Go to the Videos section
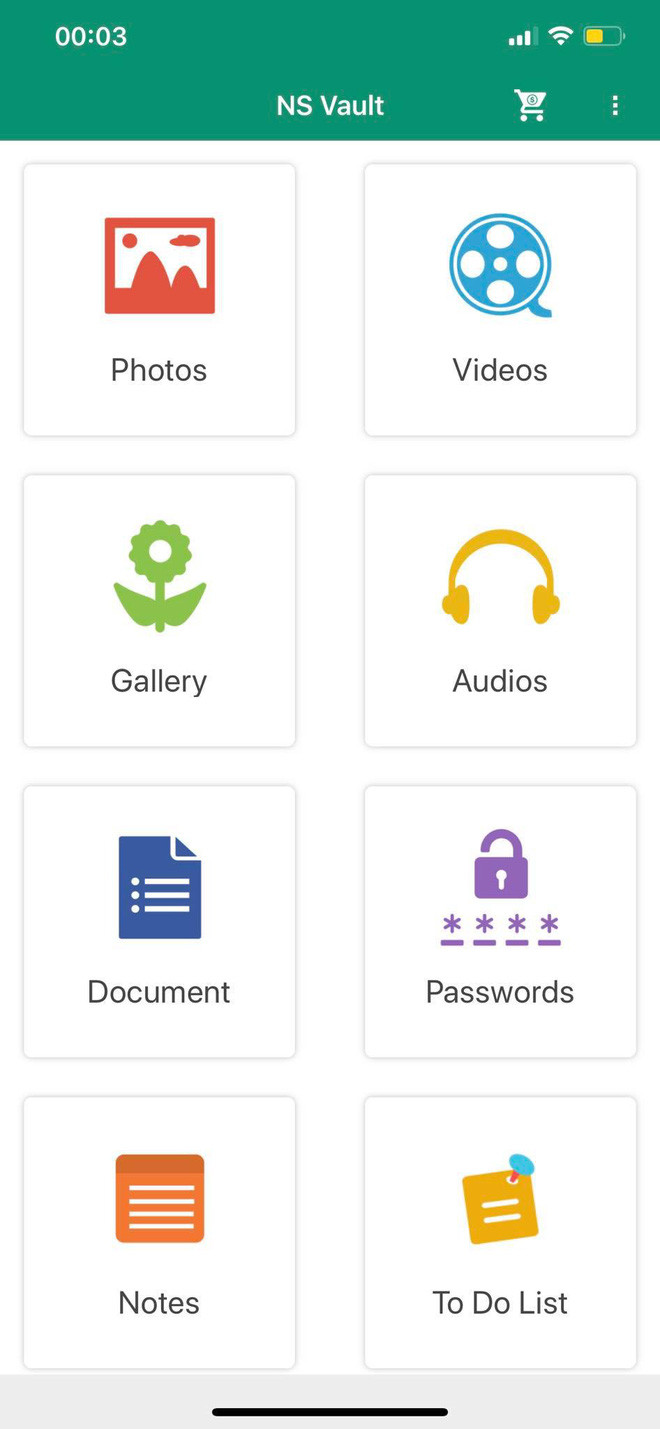This screenshot has width=660, height=1429. (x=500, y=300)
